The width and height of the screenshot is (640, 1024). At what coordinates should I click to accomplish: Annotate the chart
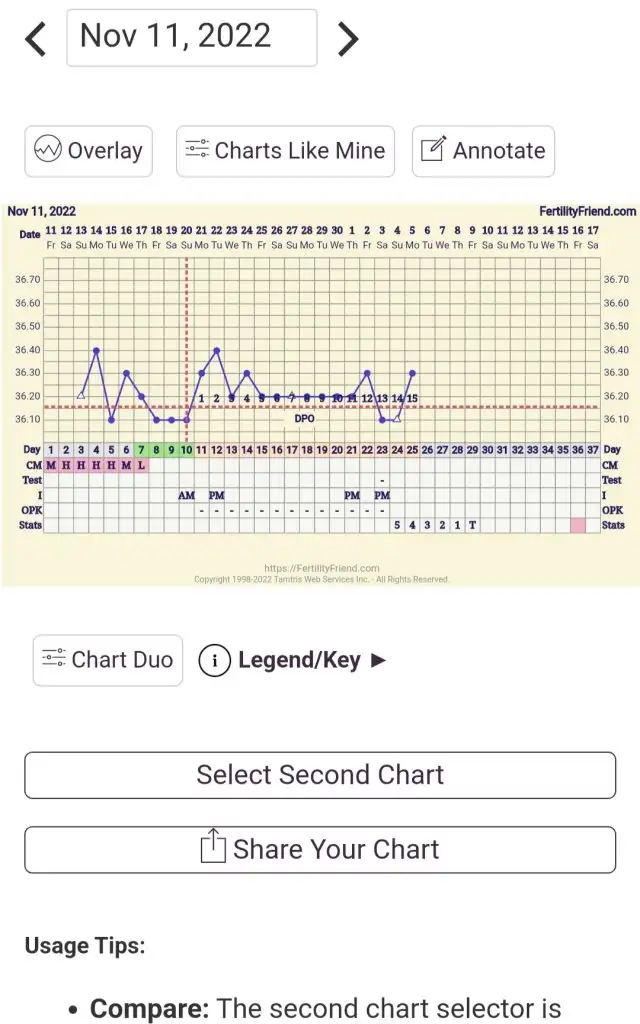(x=483, y=151)
